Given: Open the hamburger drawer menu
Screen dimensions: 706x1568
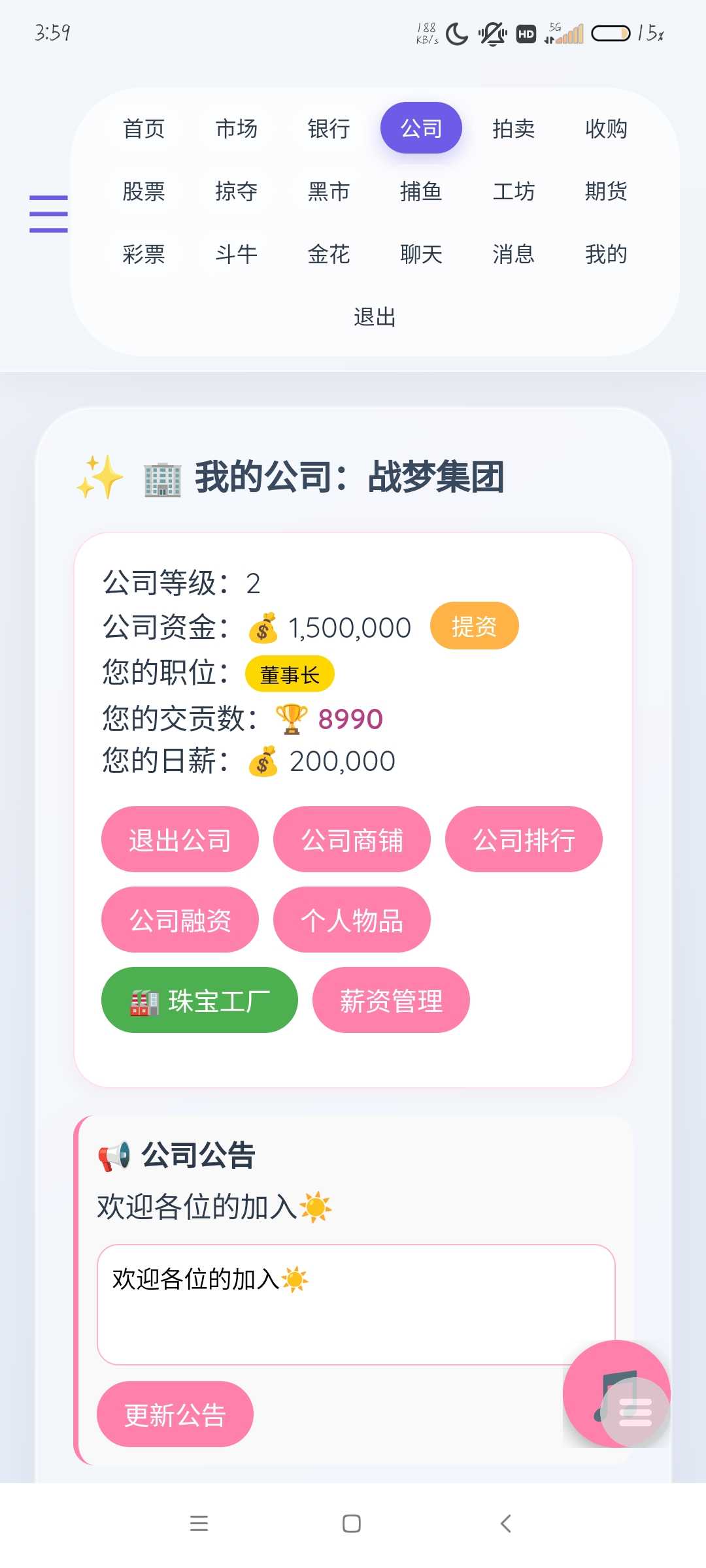Looking at the screenshot, I should click(x=48, y=214).
